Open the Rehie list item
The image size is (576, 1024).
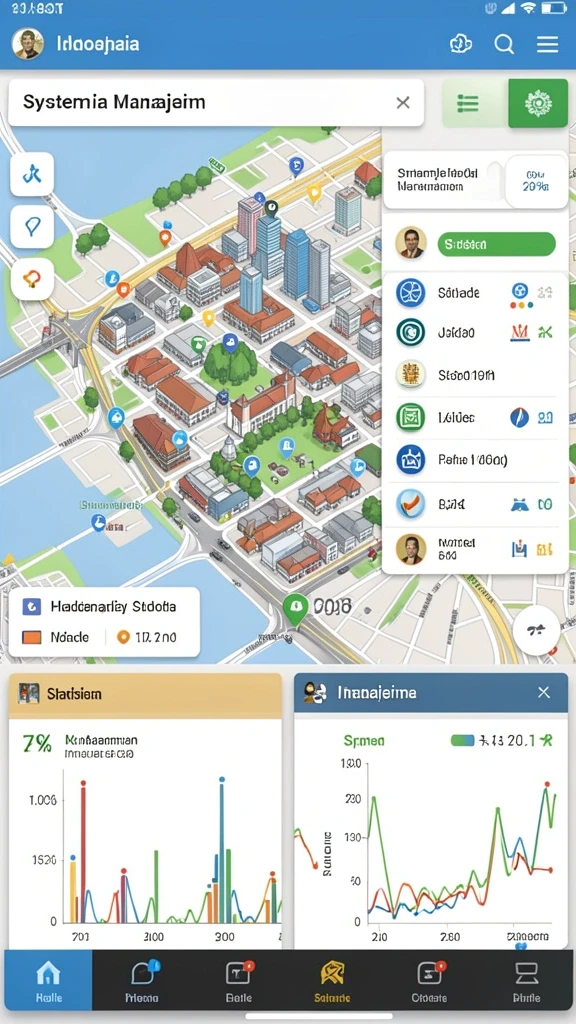475,460
